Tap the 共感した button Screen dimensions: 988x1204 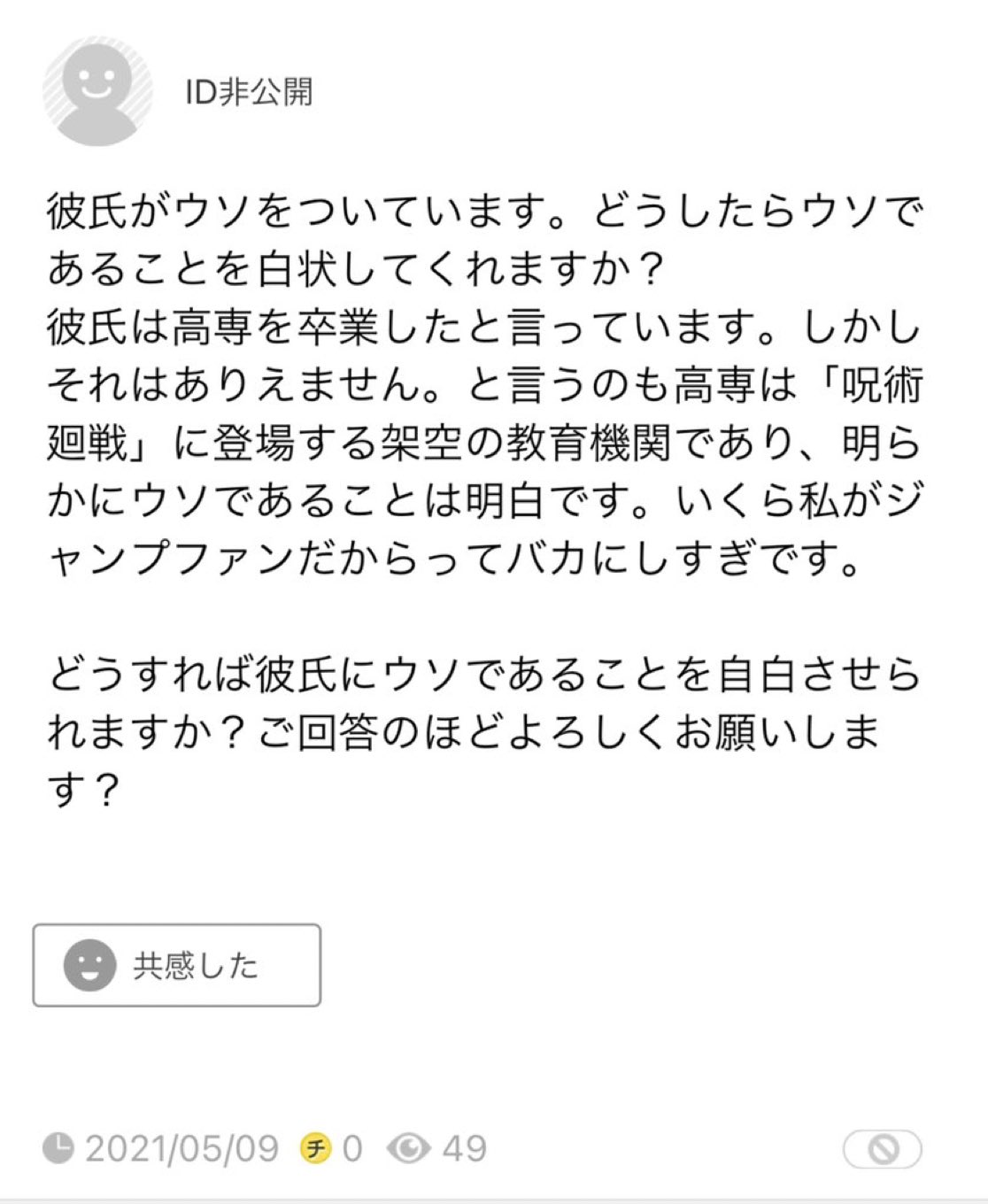coord(177,965)
